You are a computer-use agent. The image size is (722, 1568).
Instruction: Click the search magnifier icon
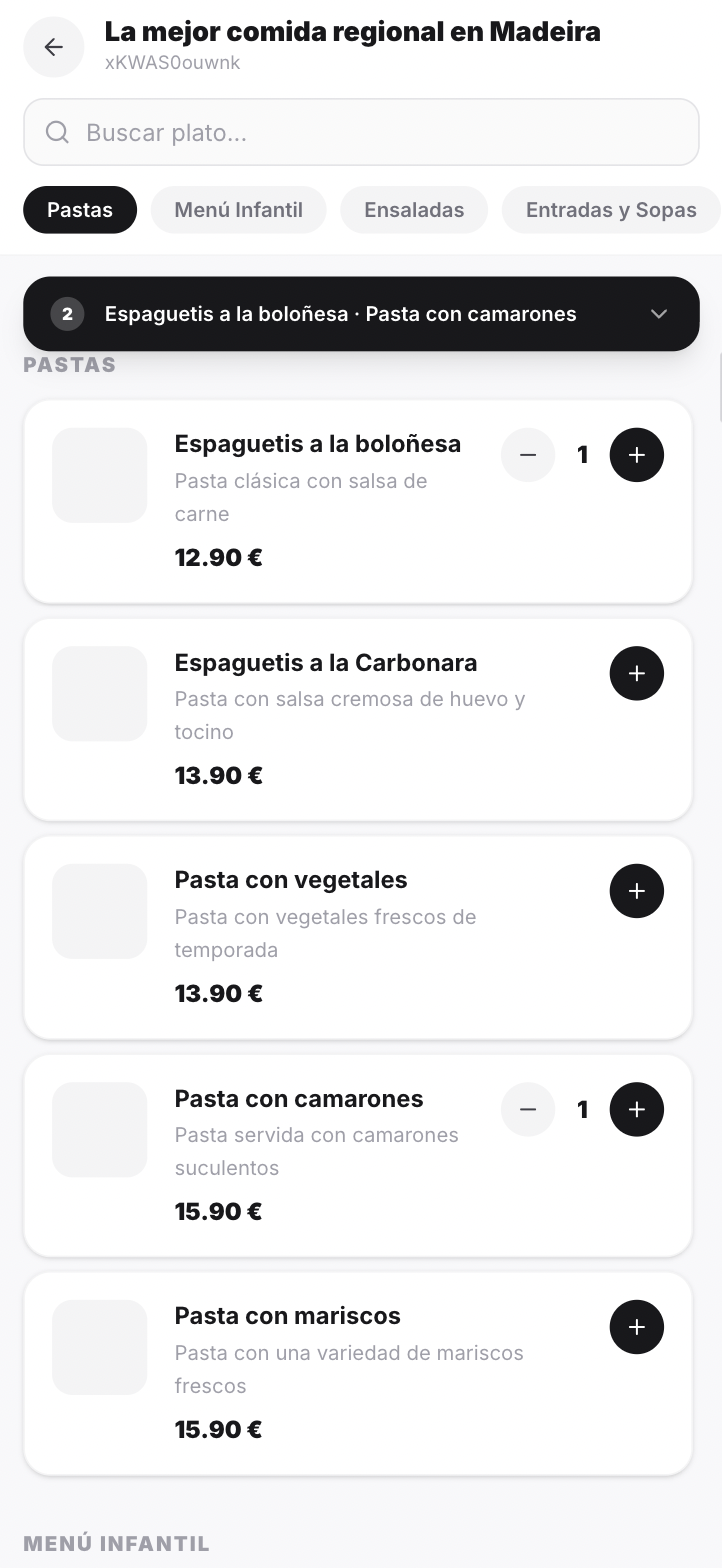tap(57, 131)
